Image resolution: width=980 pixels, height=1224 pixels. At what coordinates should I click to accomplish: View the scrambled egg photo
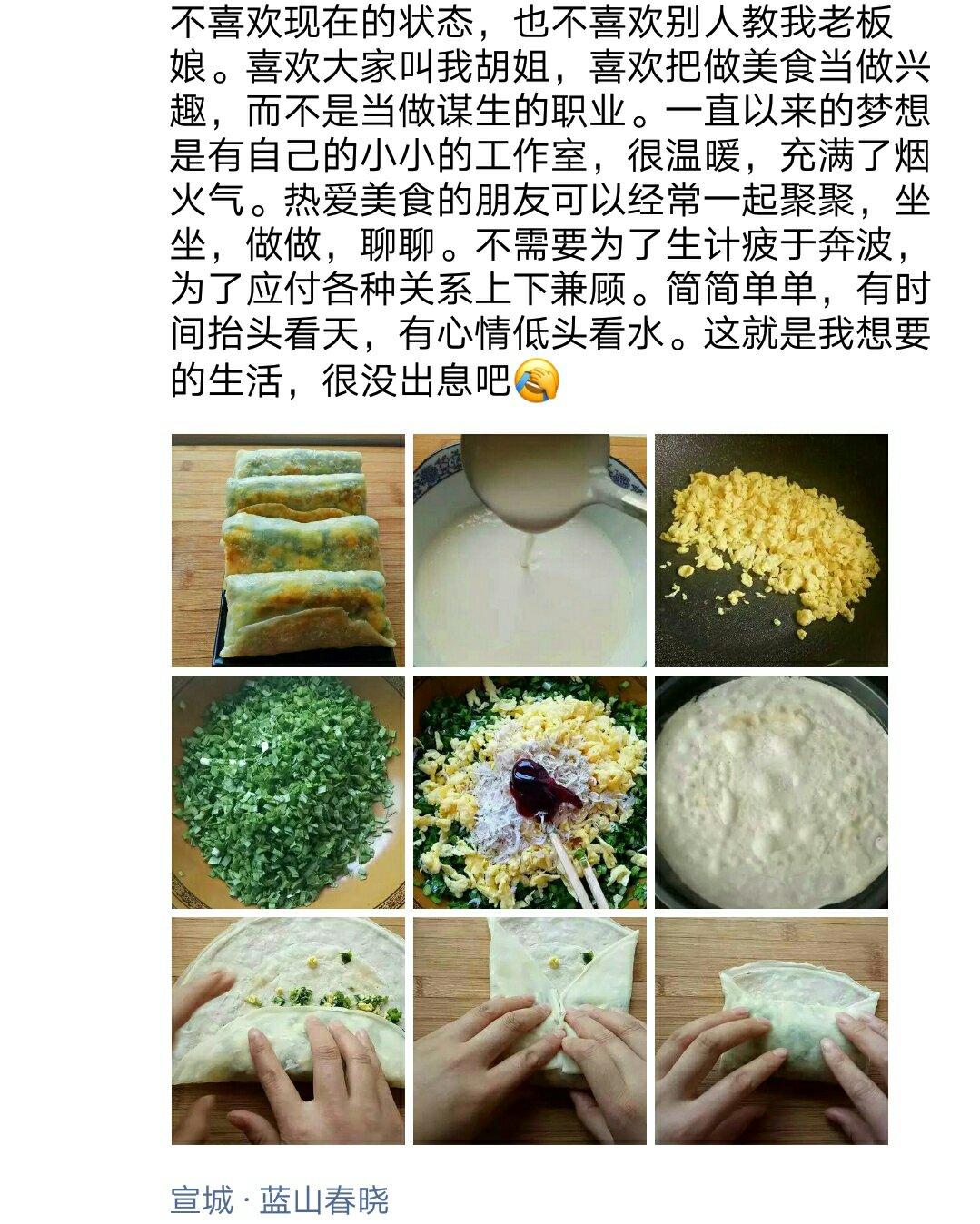771,550
